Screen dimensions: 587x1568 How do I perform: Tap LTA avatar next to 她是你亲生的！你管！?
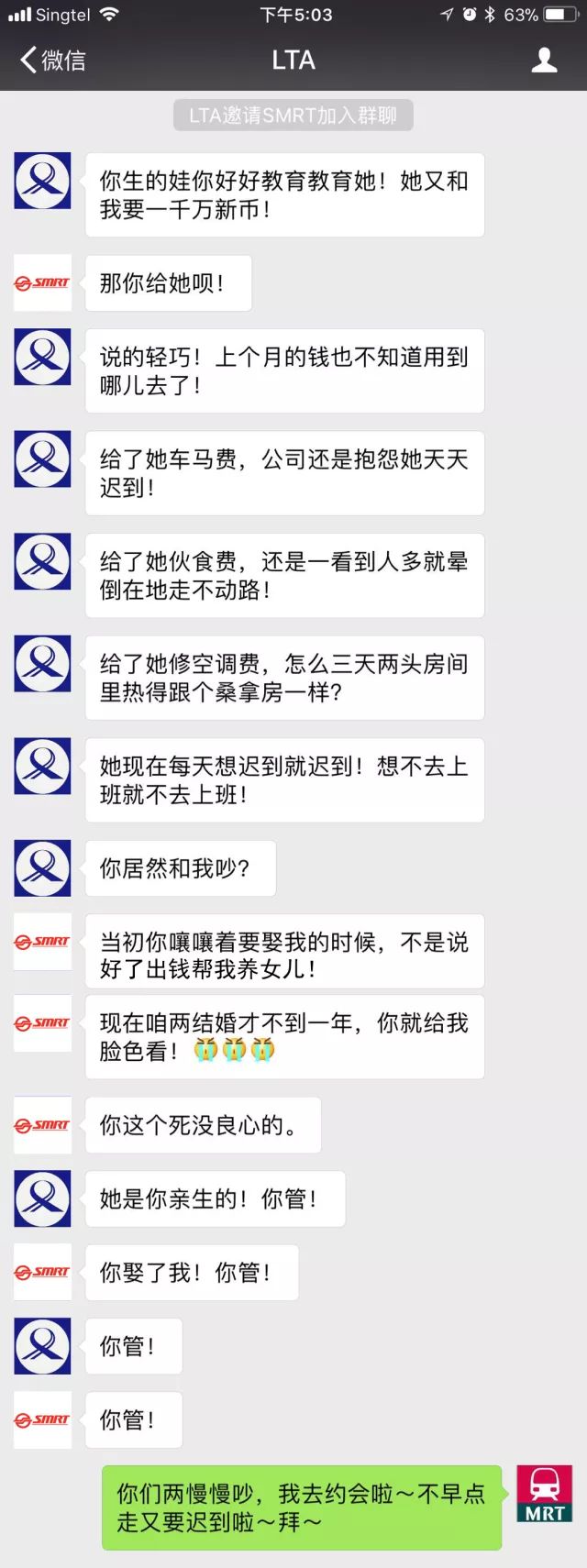(x=42, y=1198)
